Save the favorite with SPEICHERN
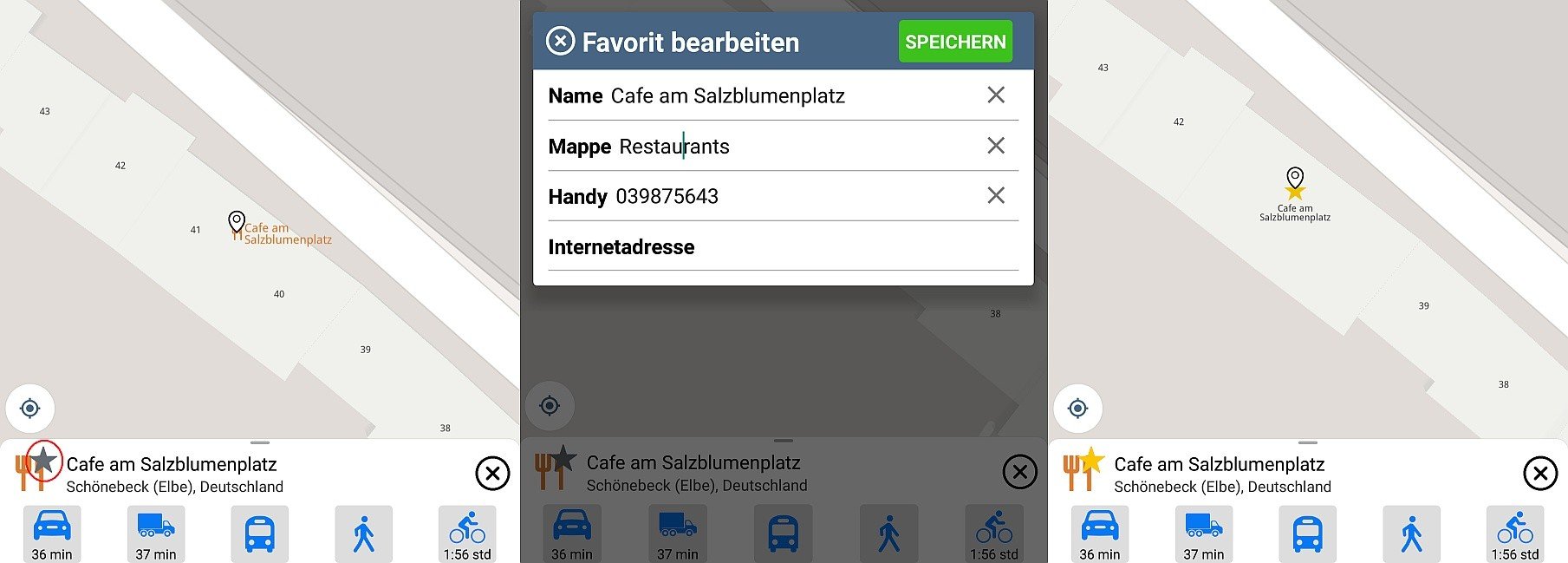The width and height of the screenshot is (1568, 563). tap(955, 42)
